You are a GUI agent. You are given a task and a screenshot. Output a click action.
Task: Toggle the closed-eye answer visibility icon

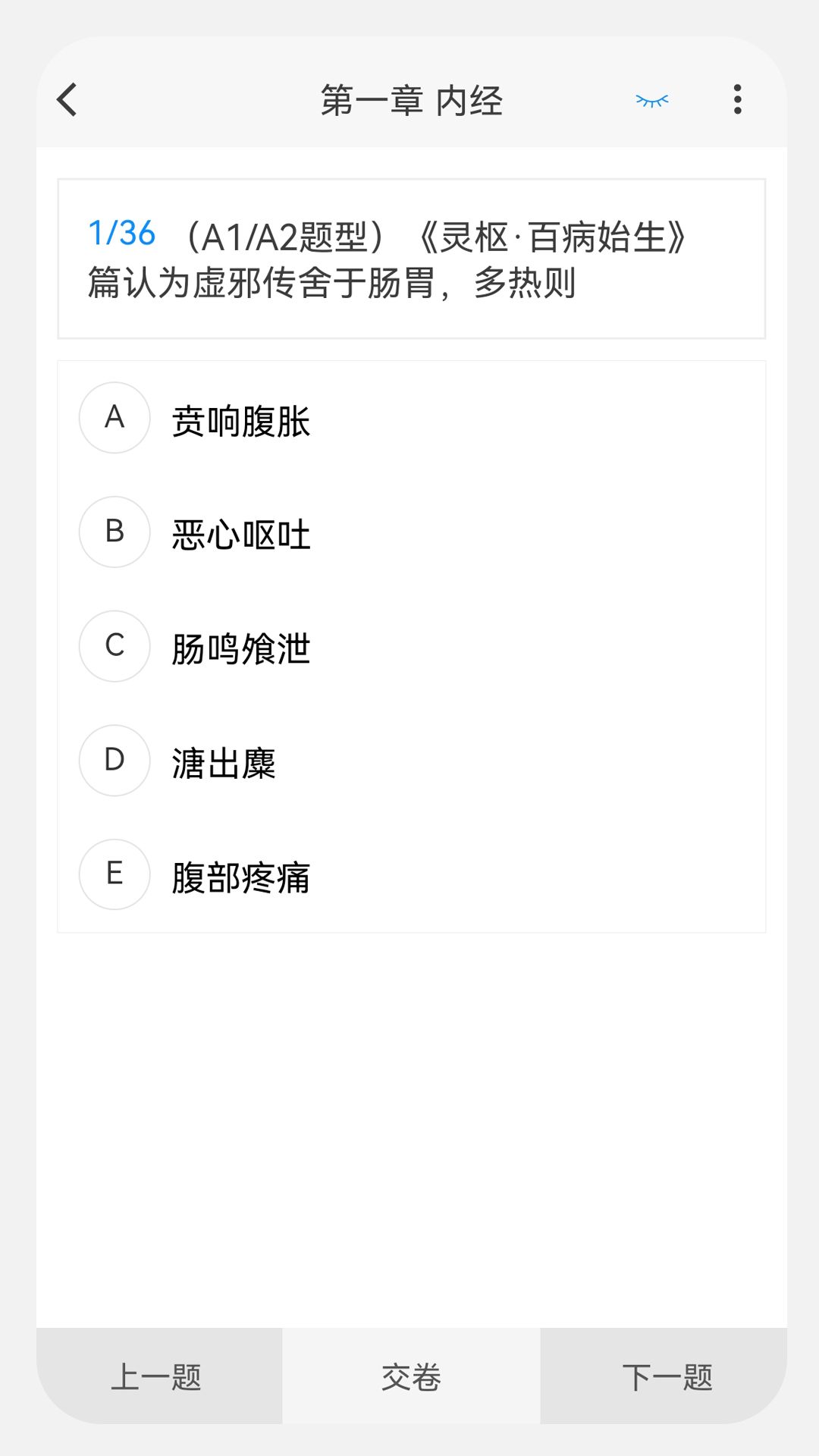[x=651, y=99]
